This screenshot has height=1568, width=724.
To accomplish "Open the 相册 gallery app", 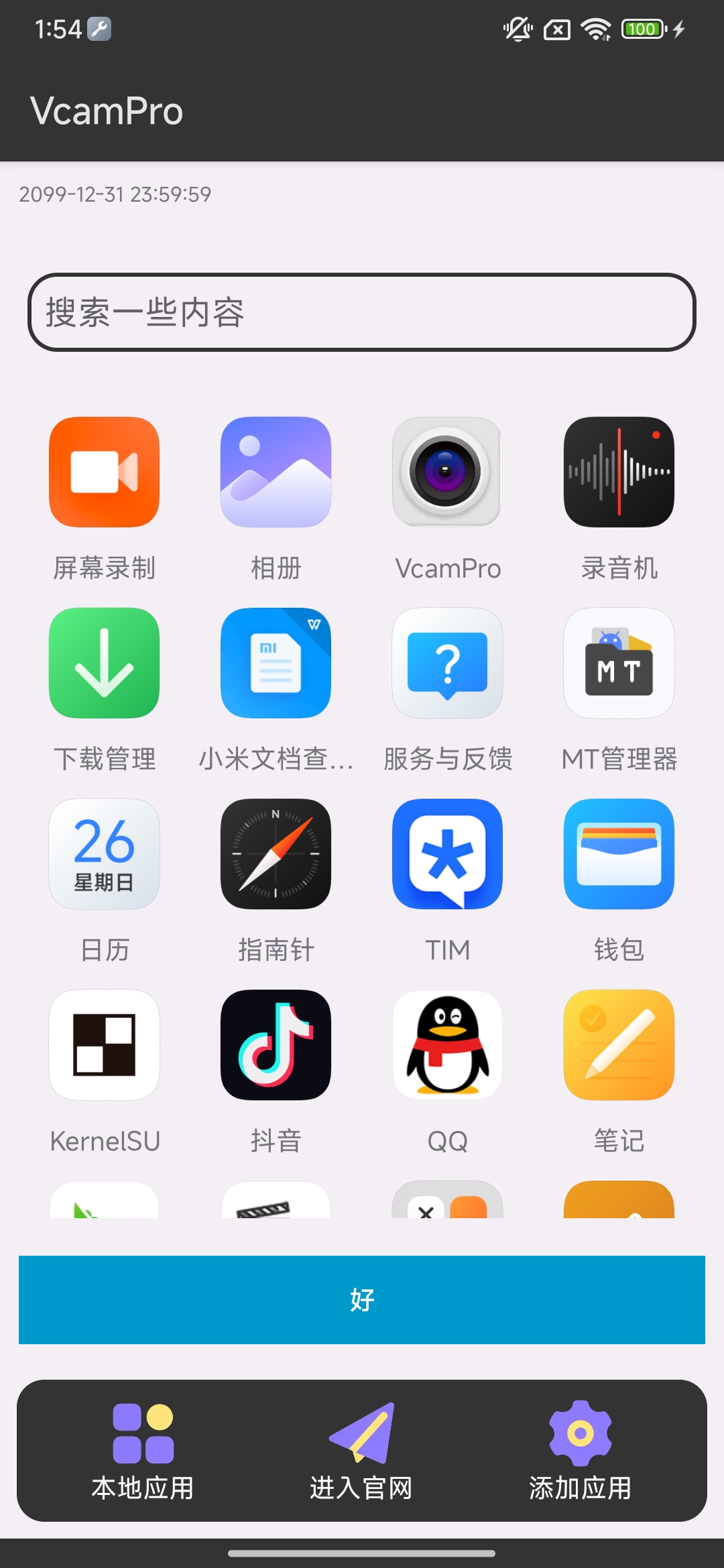I will [276, 473].
